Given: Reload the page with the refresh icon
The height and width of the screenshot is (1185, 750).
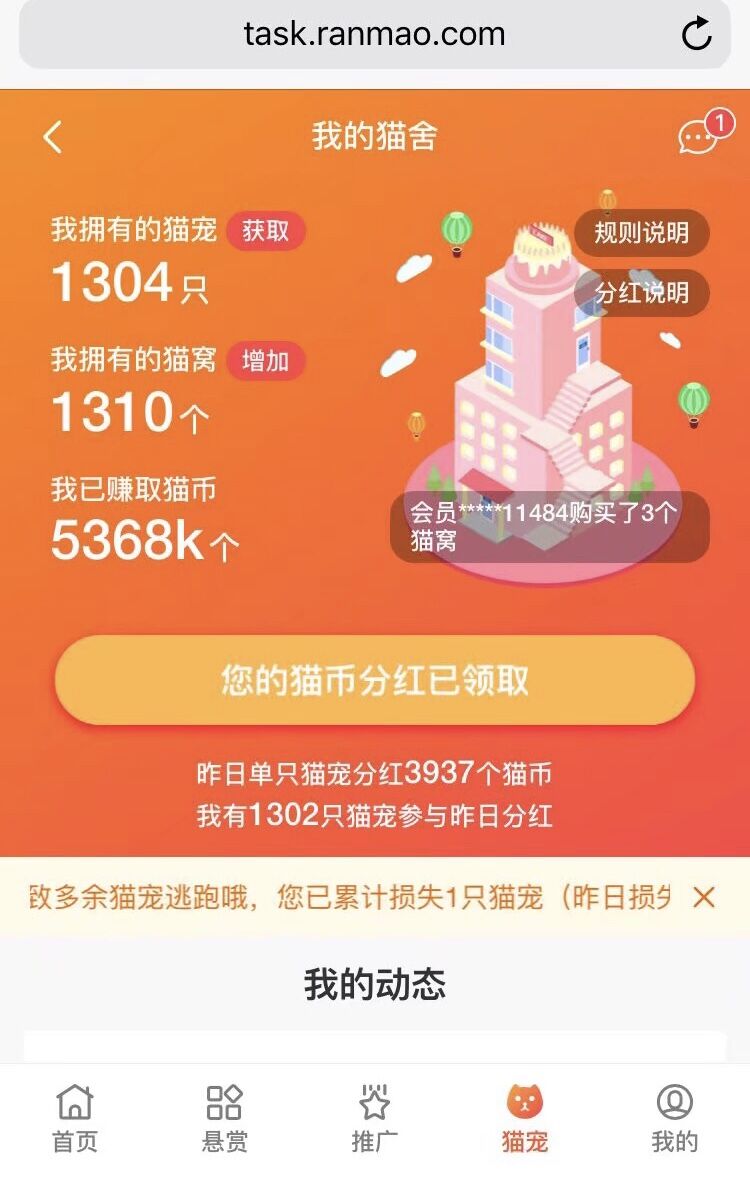Looking at the screenshot, I should coord(697,33).
